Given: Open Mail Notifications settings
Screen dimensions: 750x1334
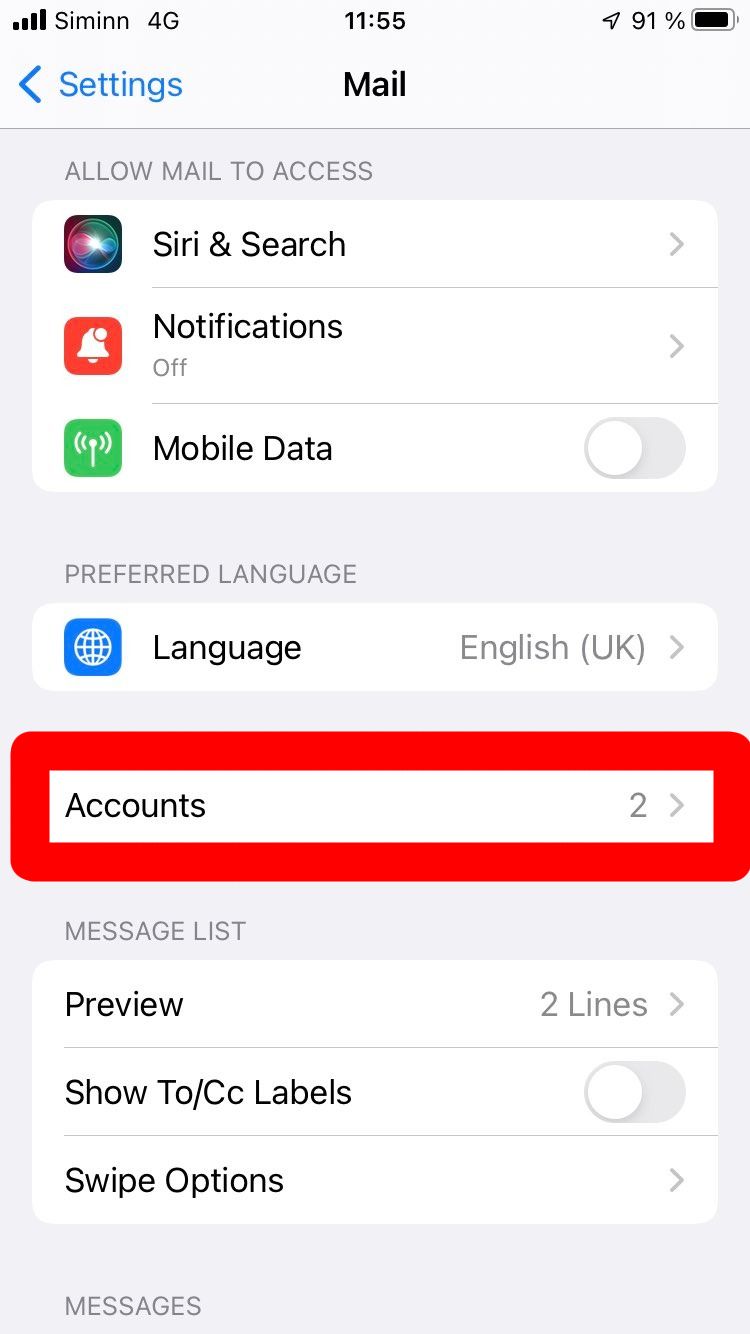Looking at the screenshot, I should 375,346.
